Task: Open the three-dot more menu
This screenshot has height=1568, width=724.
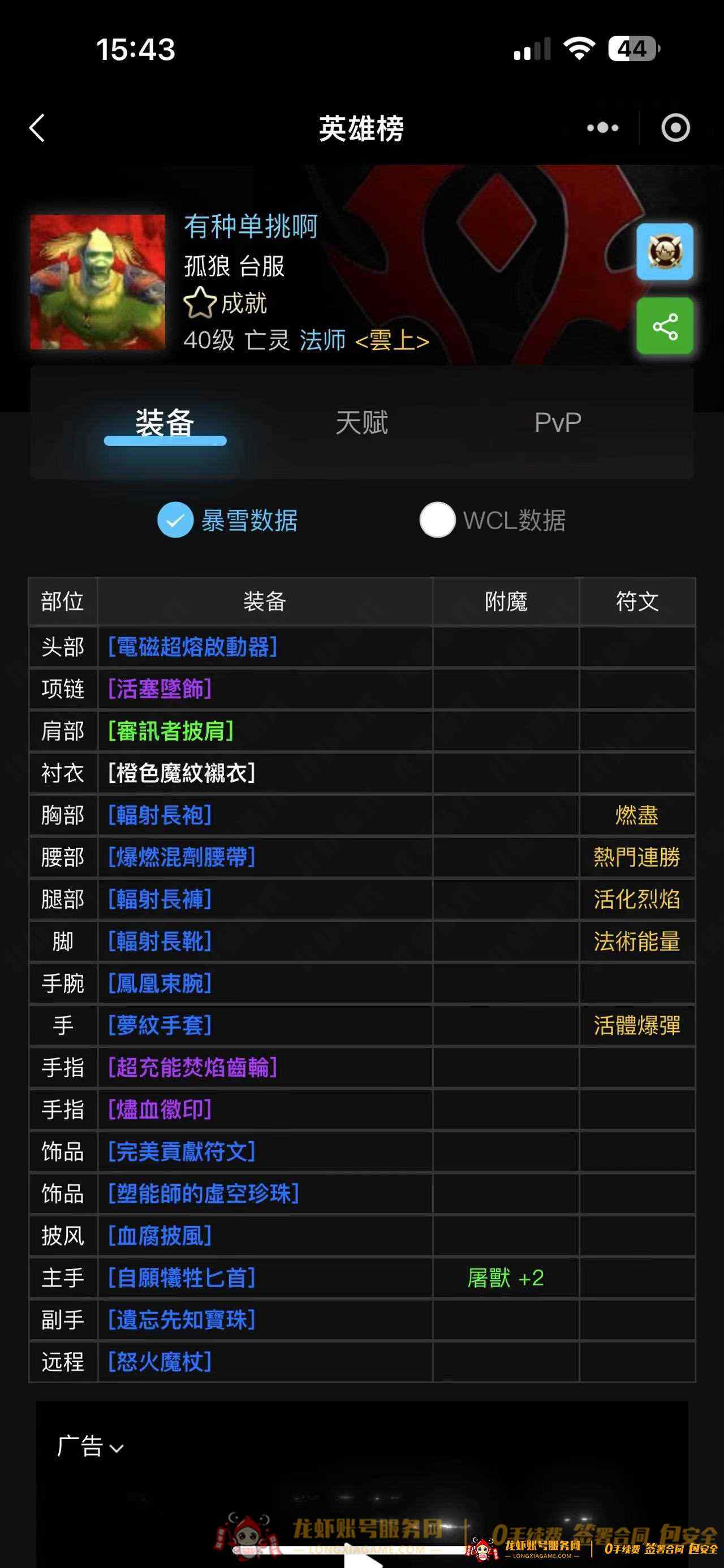Action: point(602,128)
